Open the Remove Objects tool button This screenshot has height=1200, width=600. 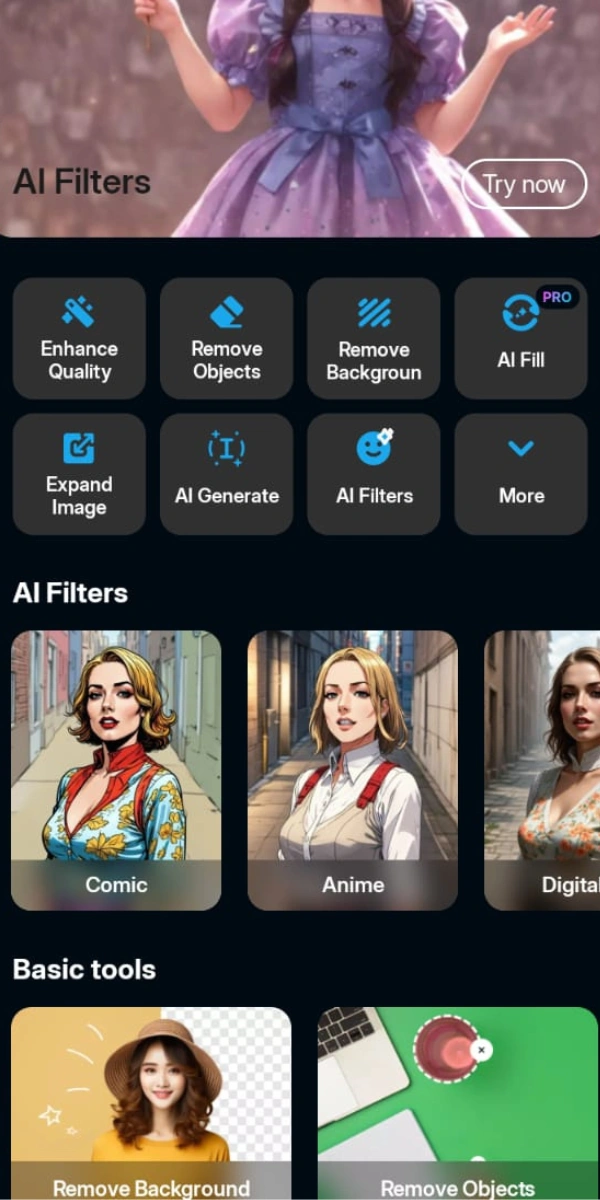226,338
